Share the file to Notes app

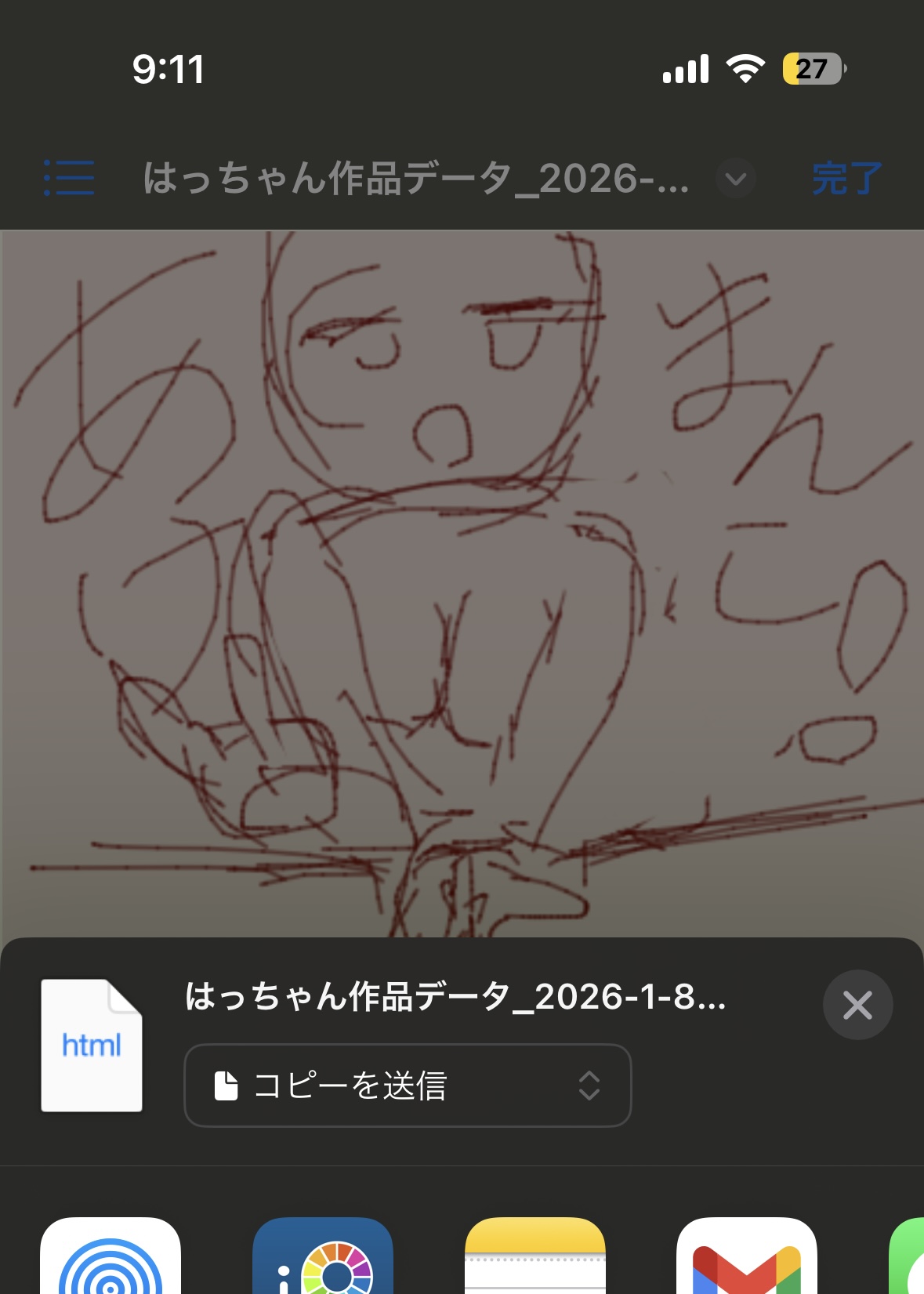click(x=534, y=1258)
